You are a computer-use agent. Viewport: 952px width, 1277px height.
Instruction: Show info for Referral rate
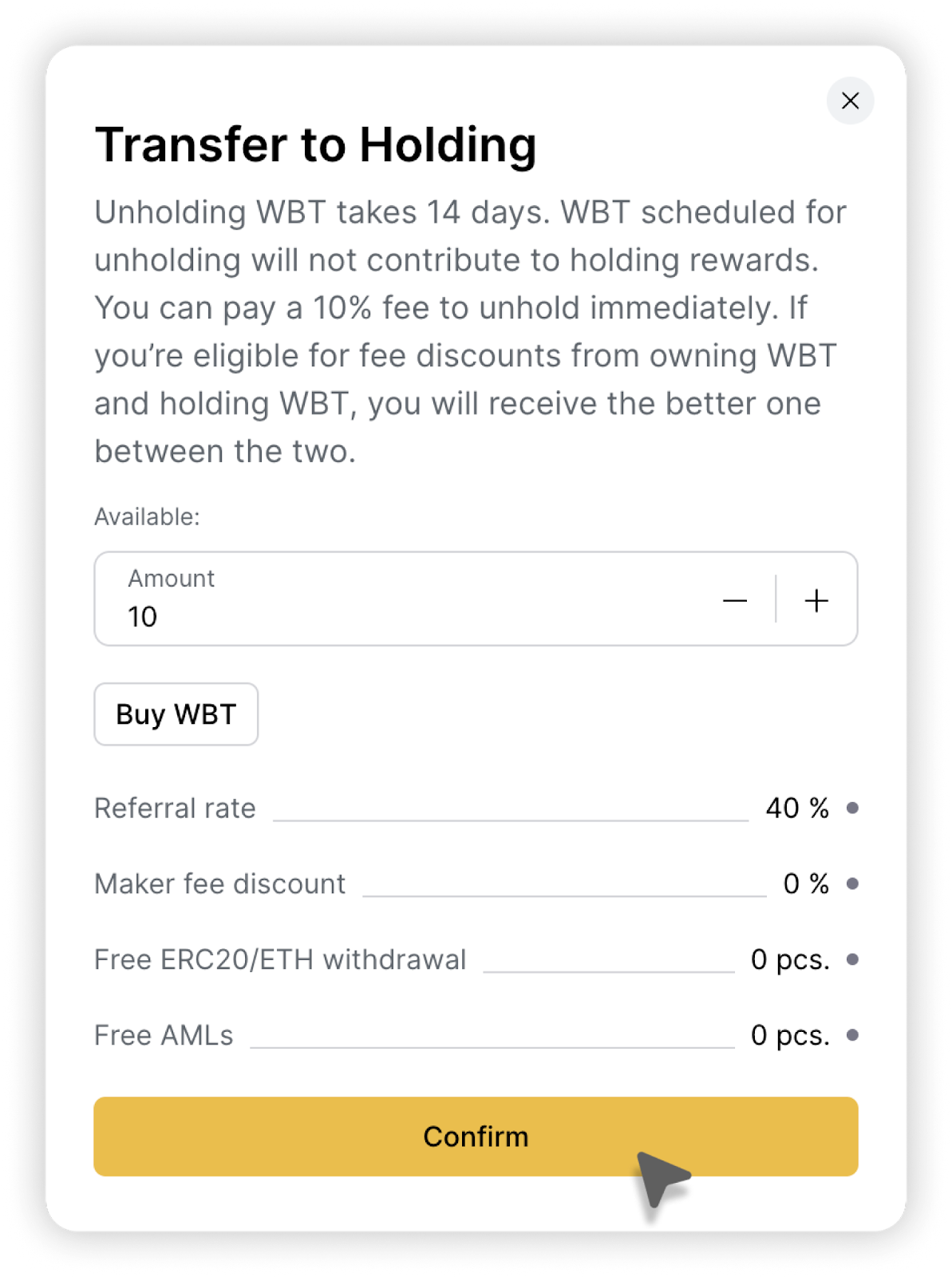[x=852, y=808]
